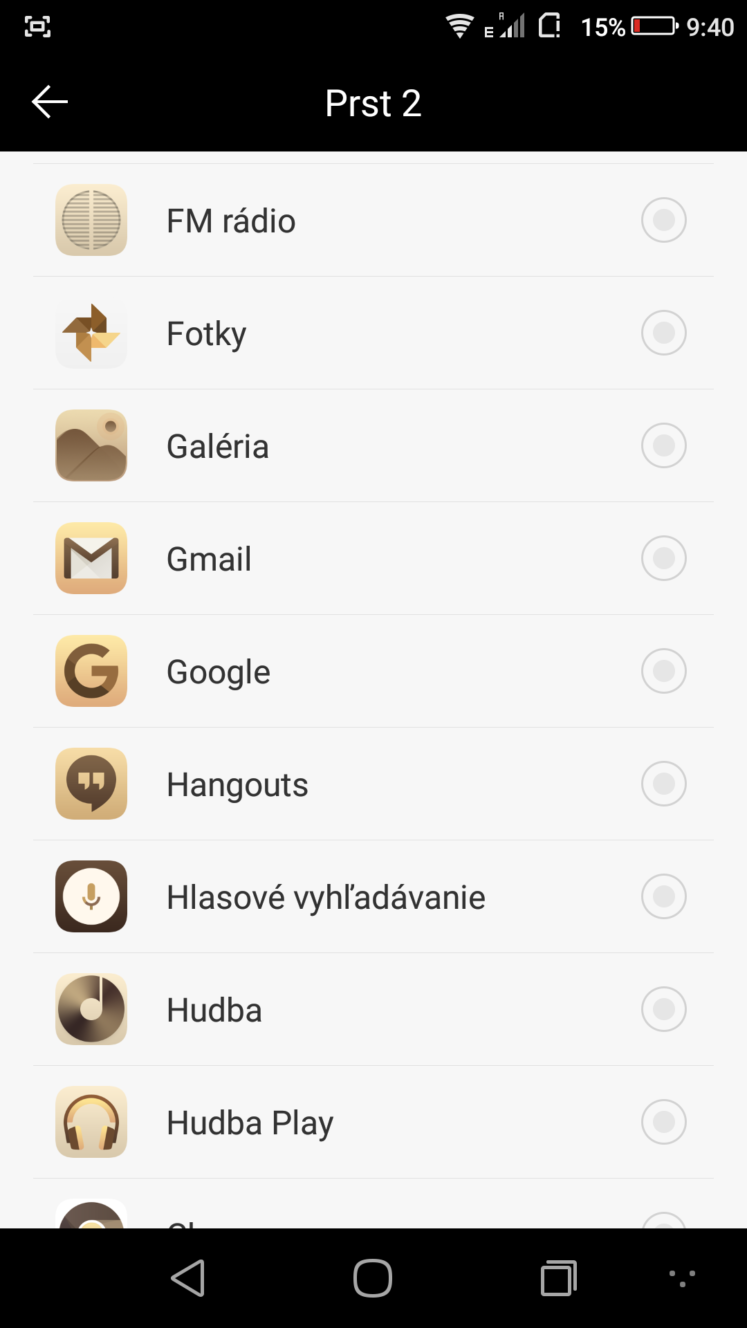Select Hudba Play from the list
Image resolution: width=747 pixels, height=1328 pixels.
coord(373,1122)
